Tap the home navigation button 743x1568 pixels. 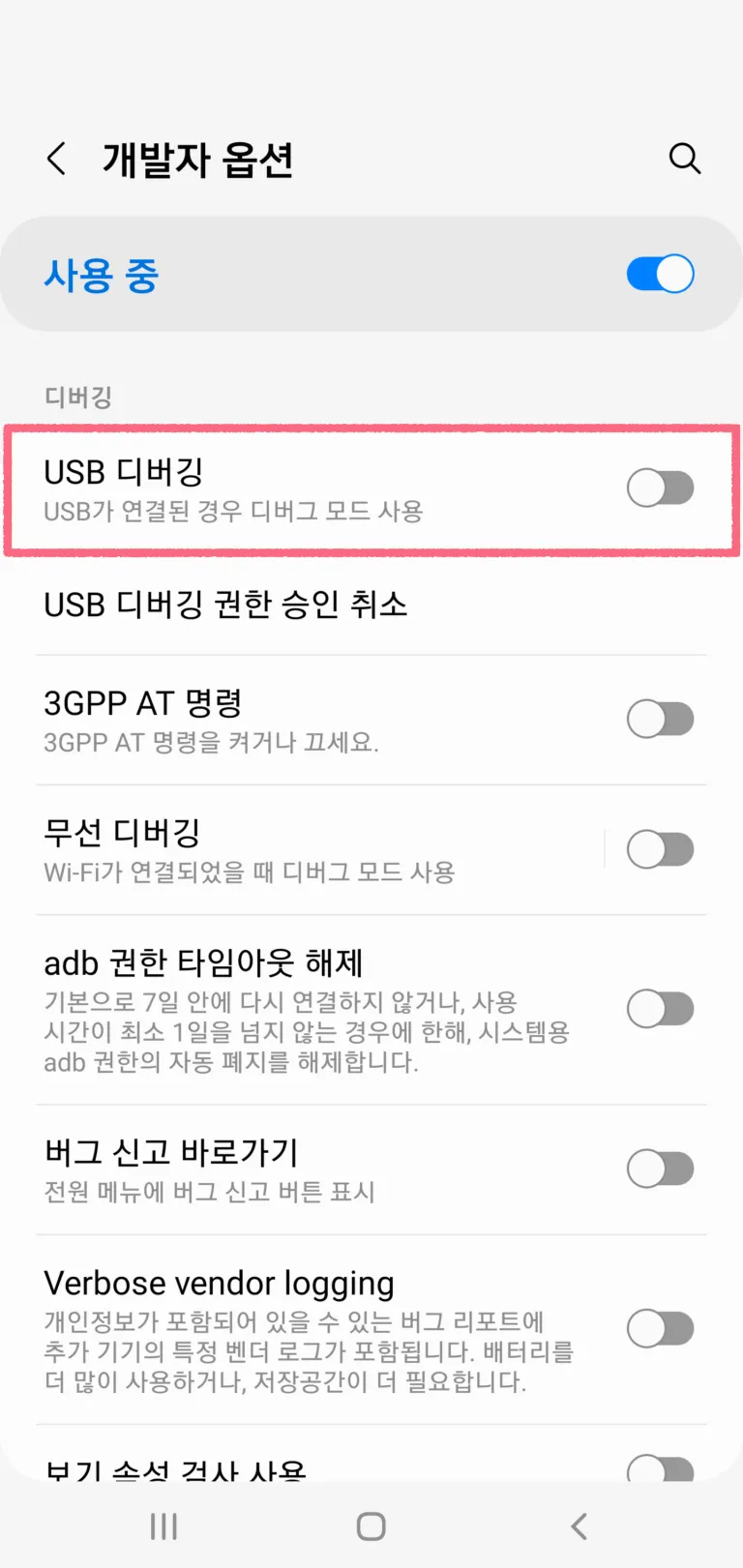click(369, 1526)
